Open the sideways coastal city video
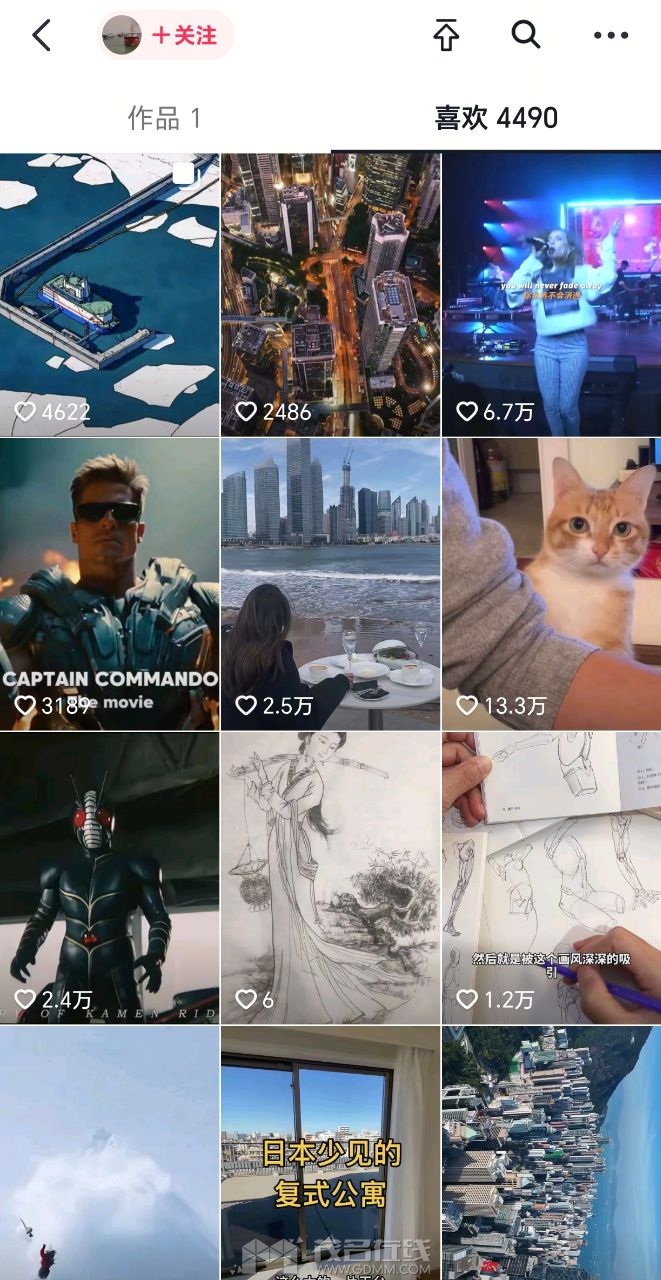Image resolution: width=661 pixels, height=1280 pixels. click(x=551, y=1150)
